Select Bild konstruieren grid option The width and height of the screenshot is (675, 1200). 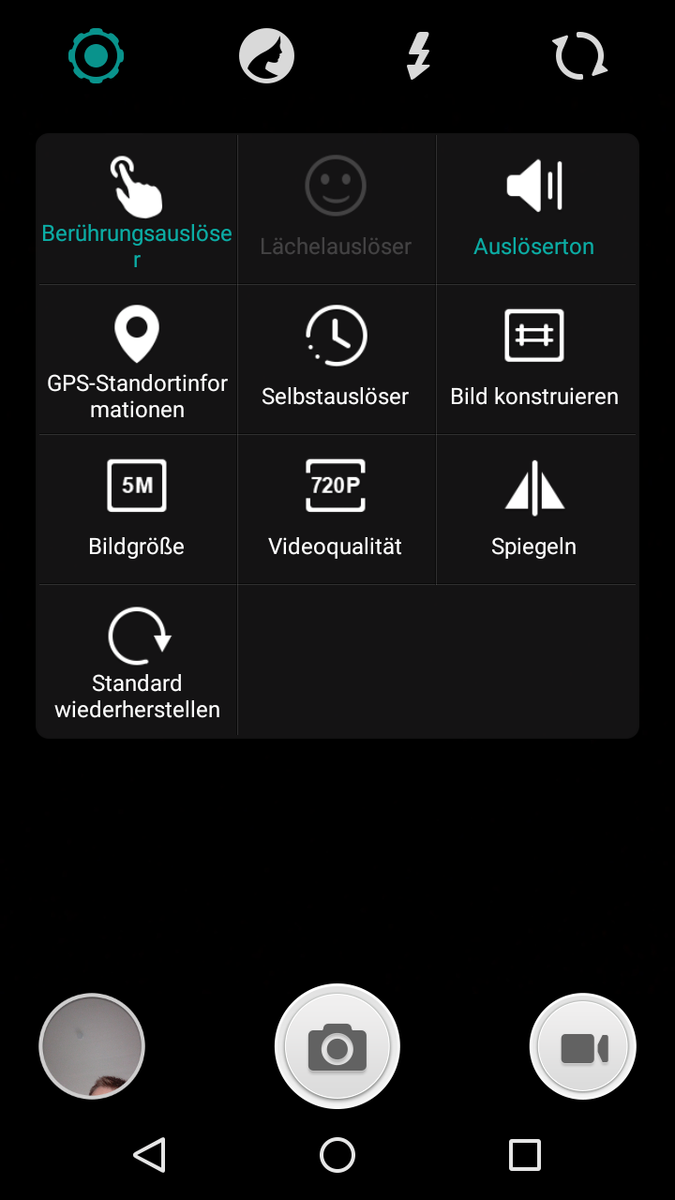pos(534,360)
